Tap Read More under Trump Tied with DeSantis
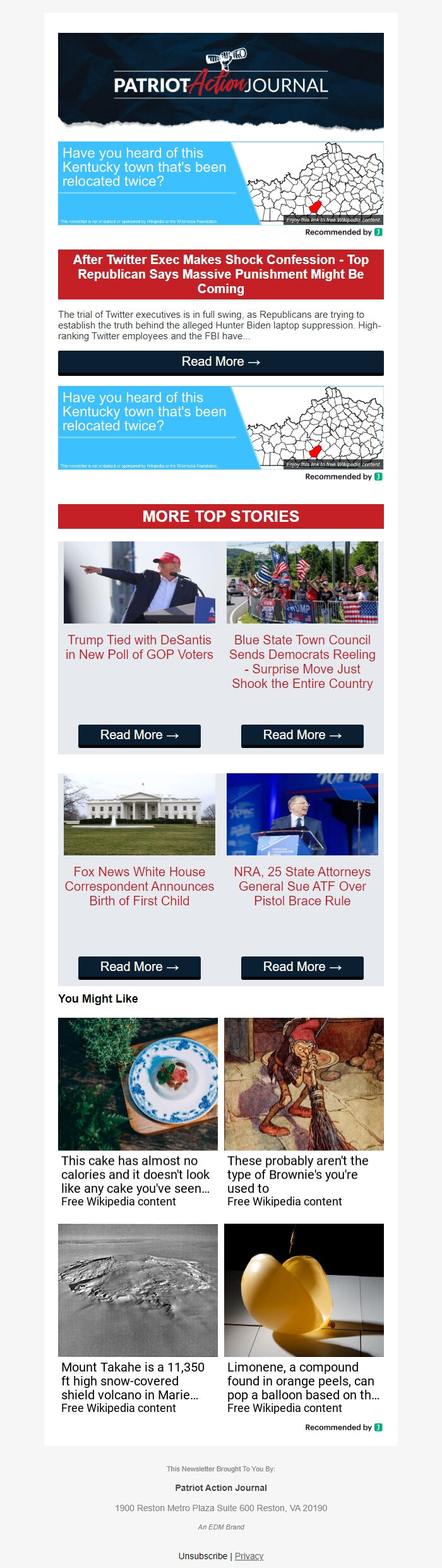The width and height of the screenshot is (442, 1568). 139,735
